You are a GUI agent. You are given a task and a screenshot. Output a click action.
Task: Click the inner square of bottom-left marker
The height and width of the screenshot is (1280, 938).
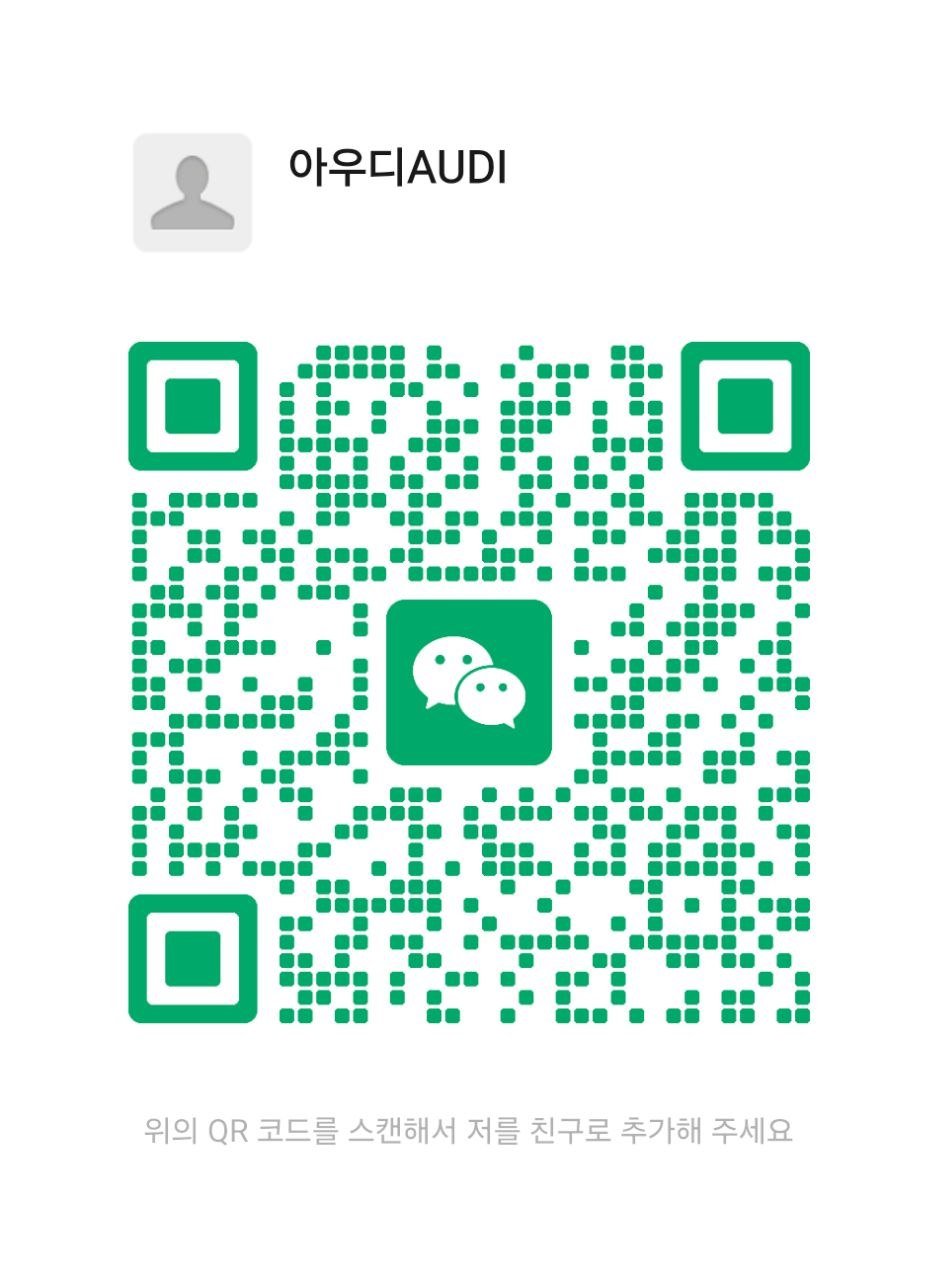(192, 960)
